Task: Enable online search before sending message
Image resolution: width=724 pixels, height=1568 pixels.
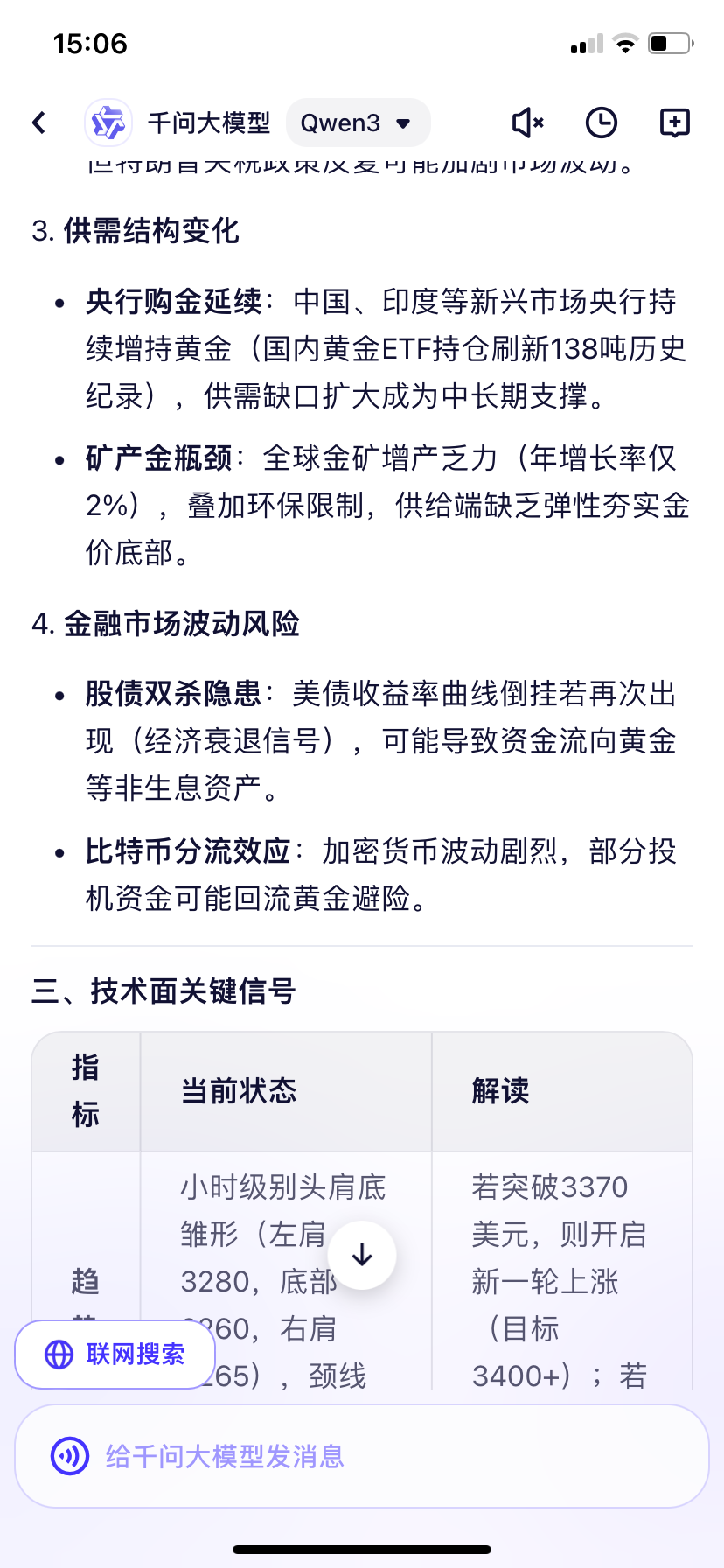Action: point(115,1354)
